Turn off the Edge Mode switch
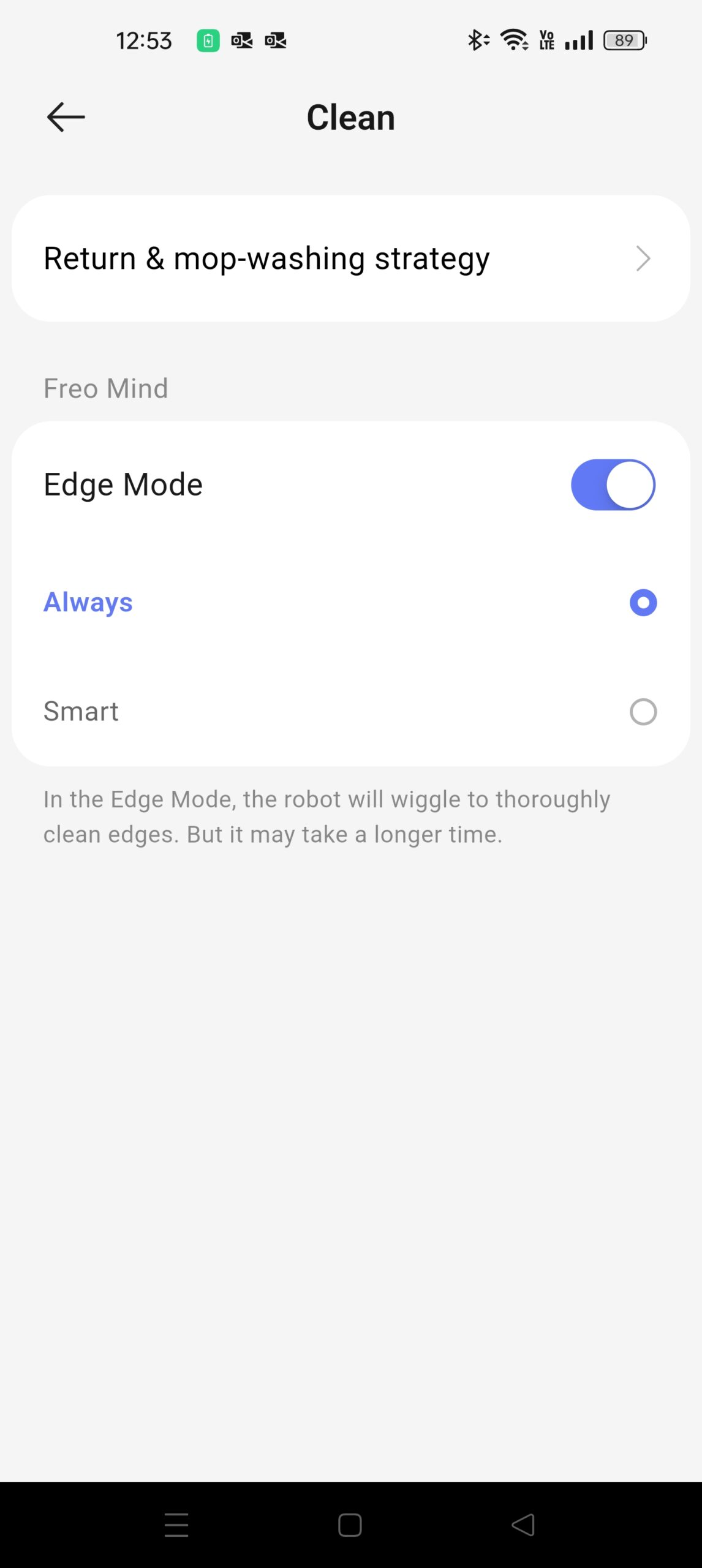The height and width of the screenshot is (1568, 702). pyautogui.click(x=613, y=484)
